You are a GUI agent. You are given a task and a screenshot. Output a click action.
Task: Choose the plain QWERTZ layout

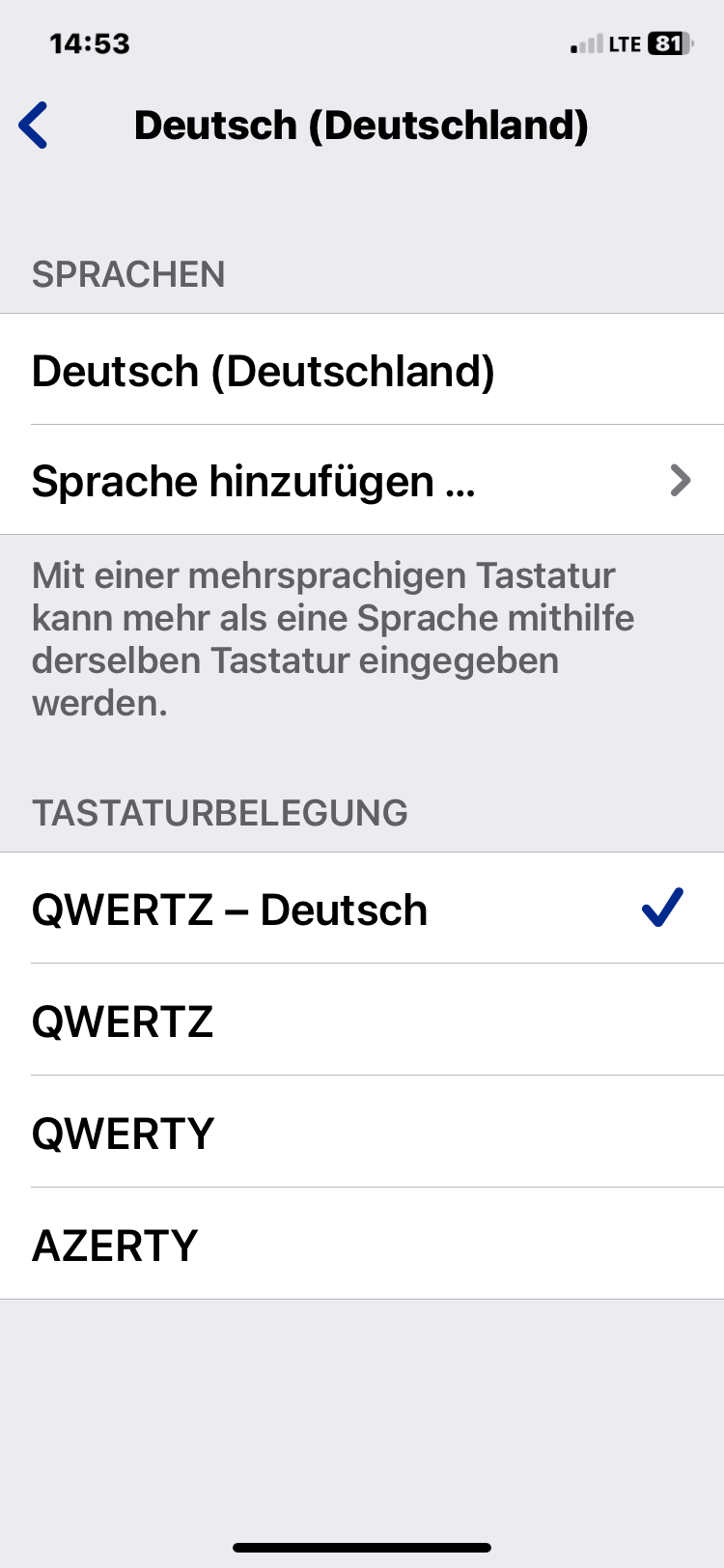362,1021
